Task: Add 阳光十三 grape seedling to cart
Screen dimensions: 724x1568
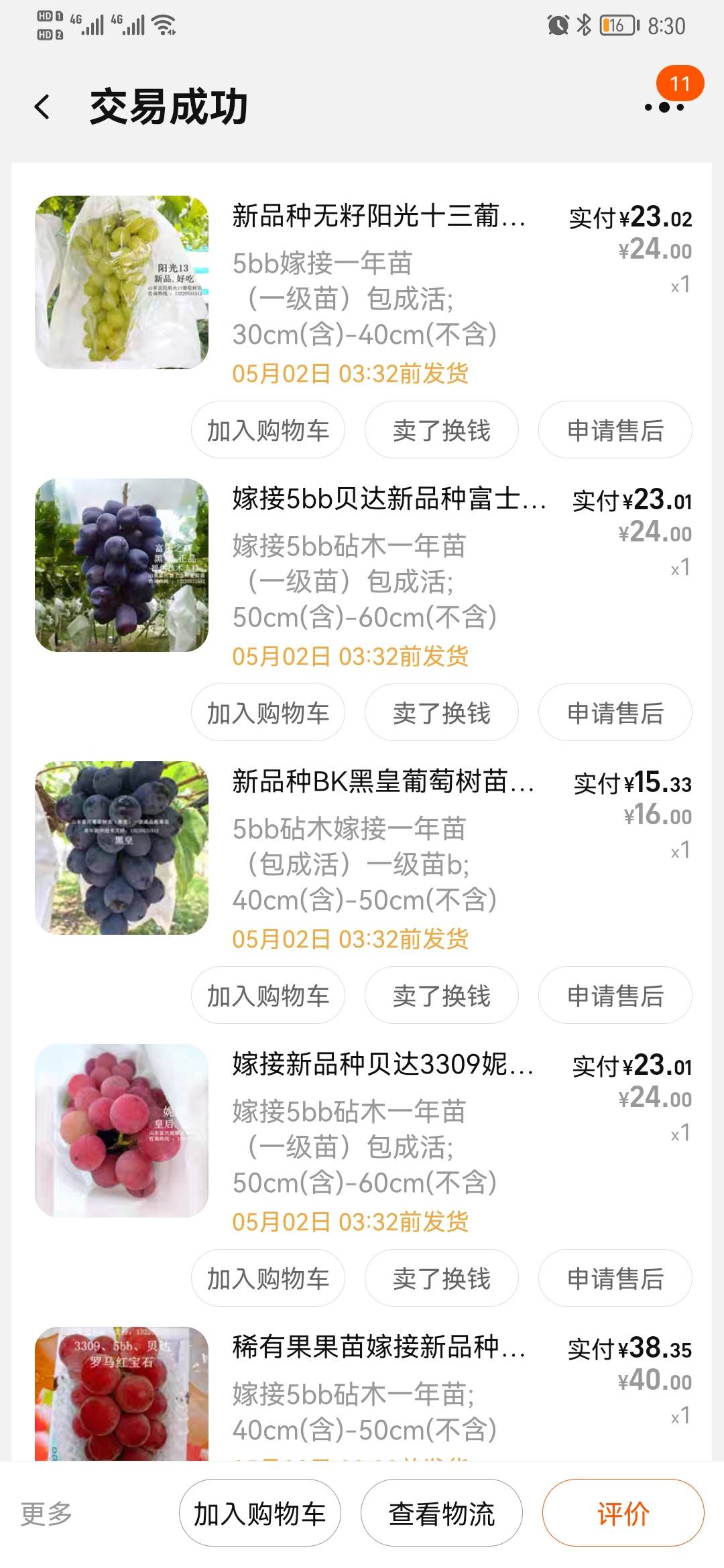Action: tap(268, 430)
